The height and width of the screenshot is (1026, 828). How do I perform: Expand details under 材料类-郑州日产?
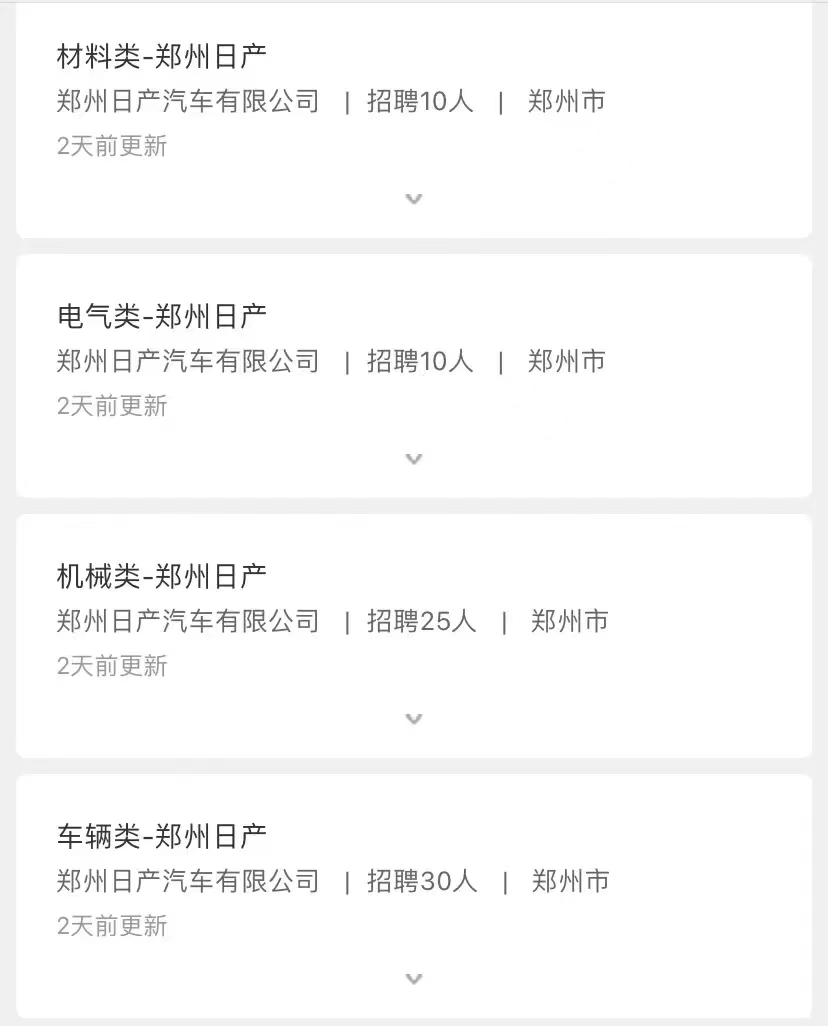coord(414,199)
